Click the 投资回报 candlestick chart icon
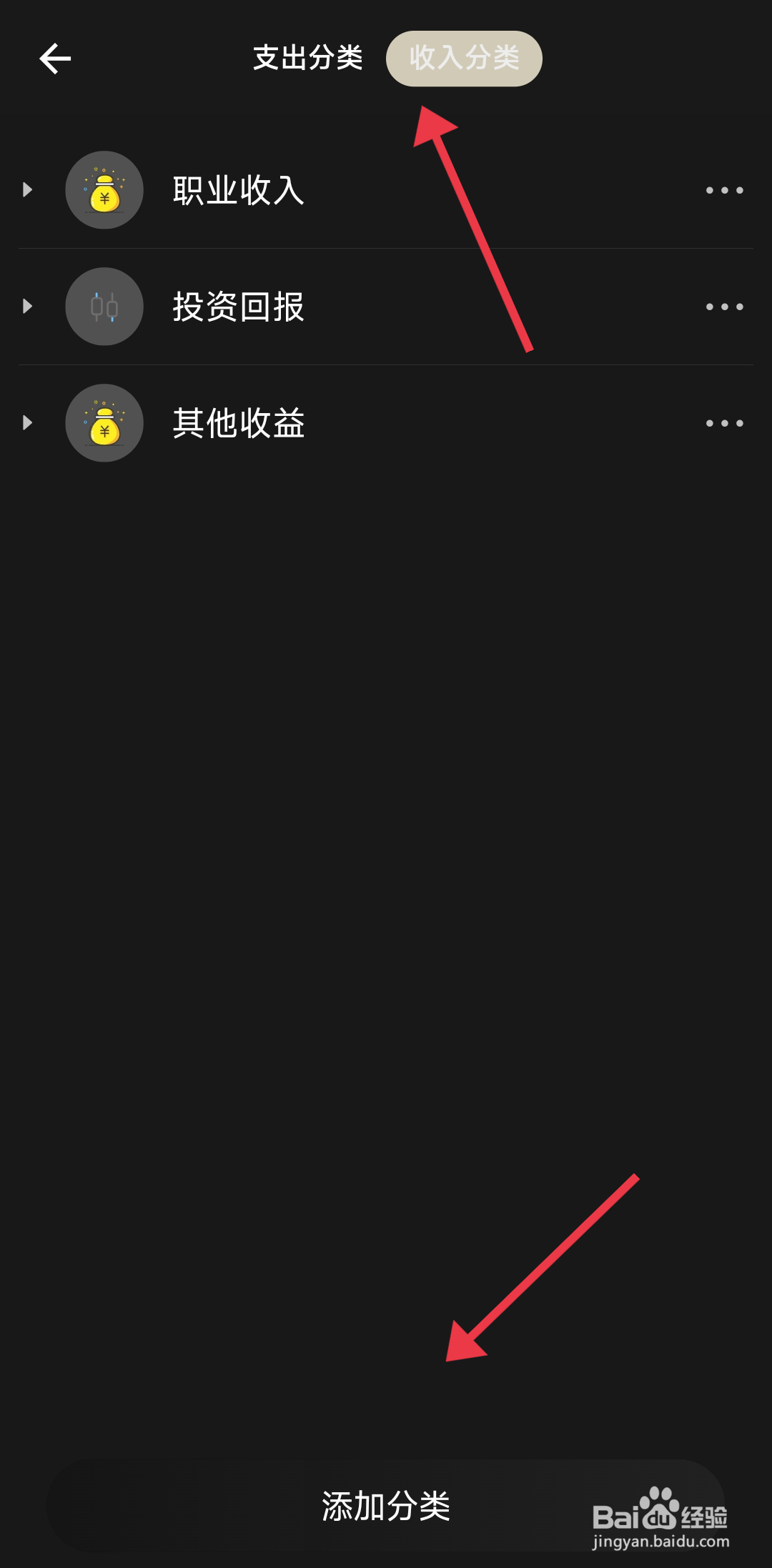 coord(104,306)
